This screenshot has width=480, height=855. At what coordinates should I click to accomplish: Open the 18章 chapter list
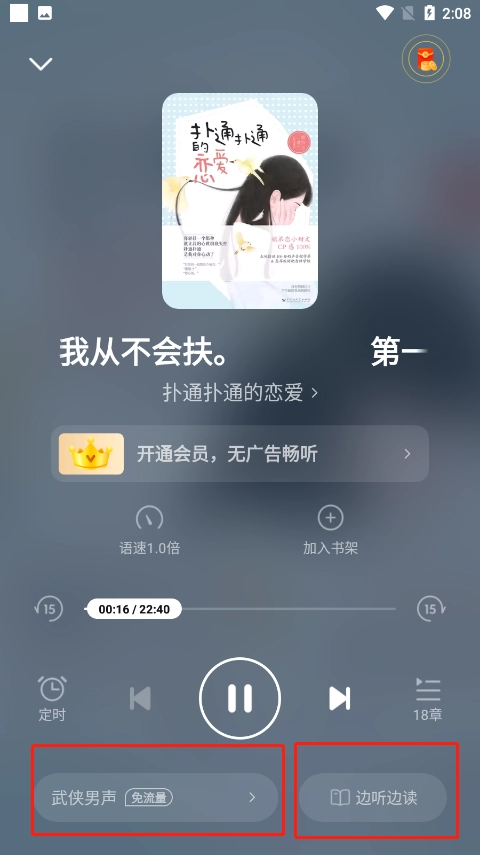tap(428, 699)
